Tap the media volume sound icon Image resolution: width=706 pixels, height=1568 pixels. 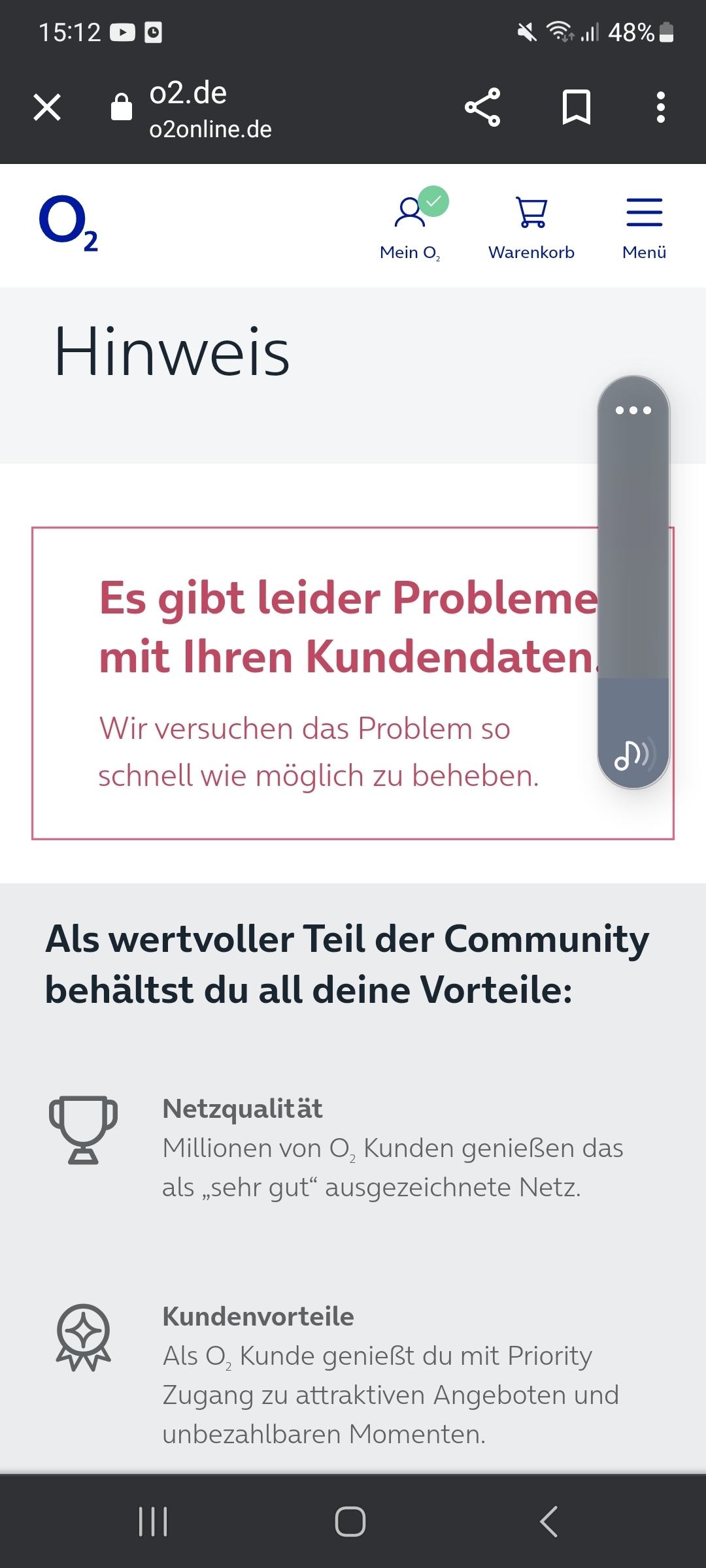pyautogui.click(x=633, y=755)
